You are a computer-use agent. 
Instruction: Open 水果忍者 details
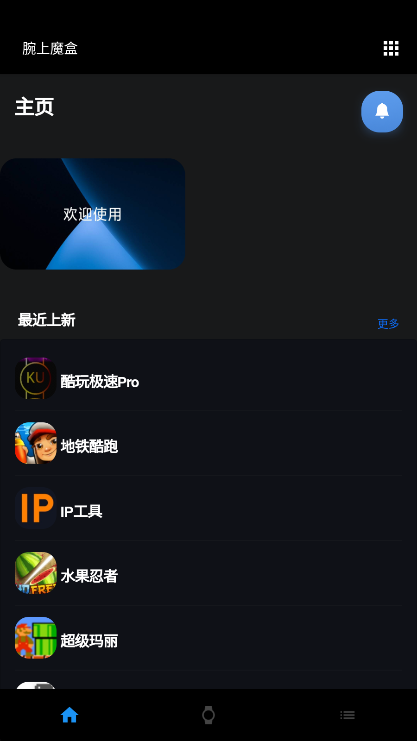tap(208, 573)
